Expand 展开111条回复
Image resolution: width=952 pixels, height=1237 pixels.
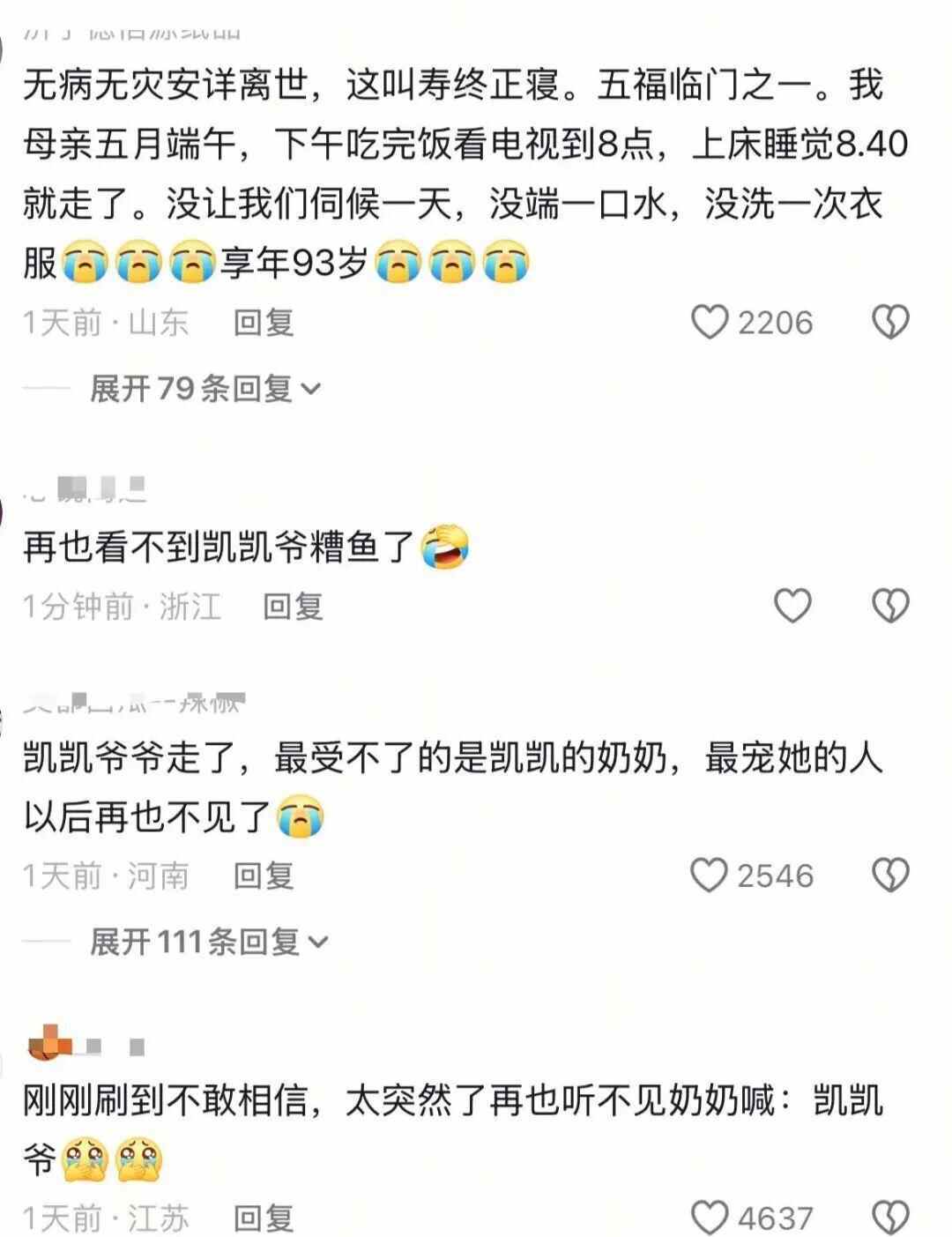click(209, 942)
